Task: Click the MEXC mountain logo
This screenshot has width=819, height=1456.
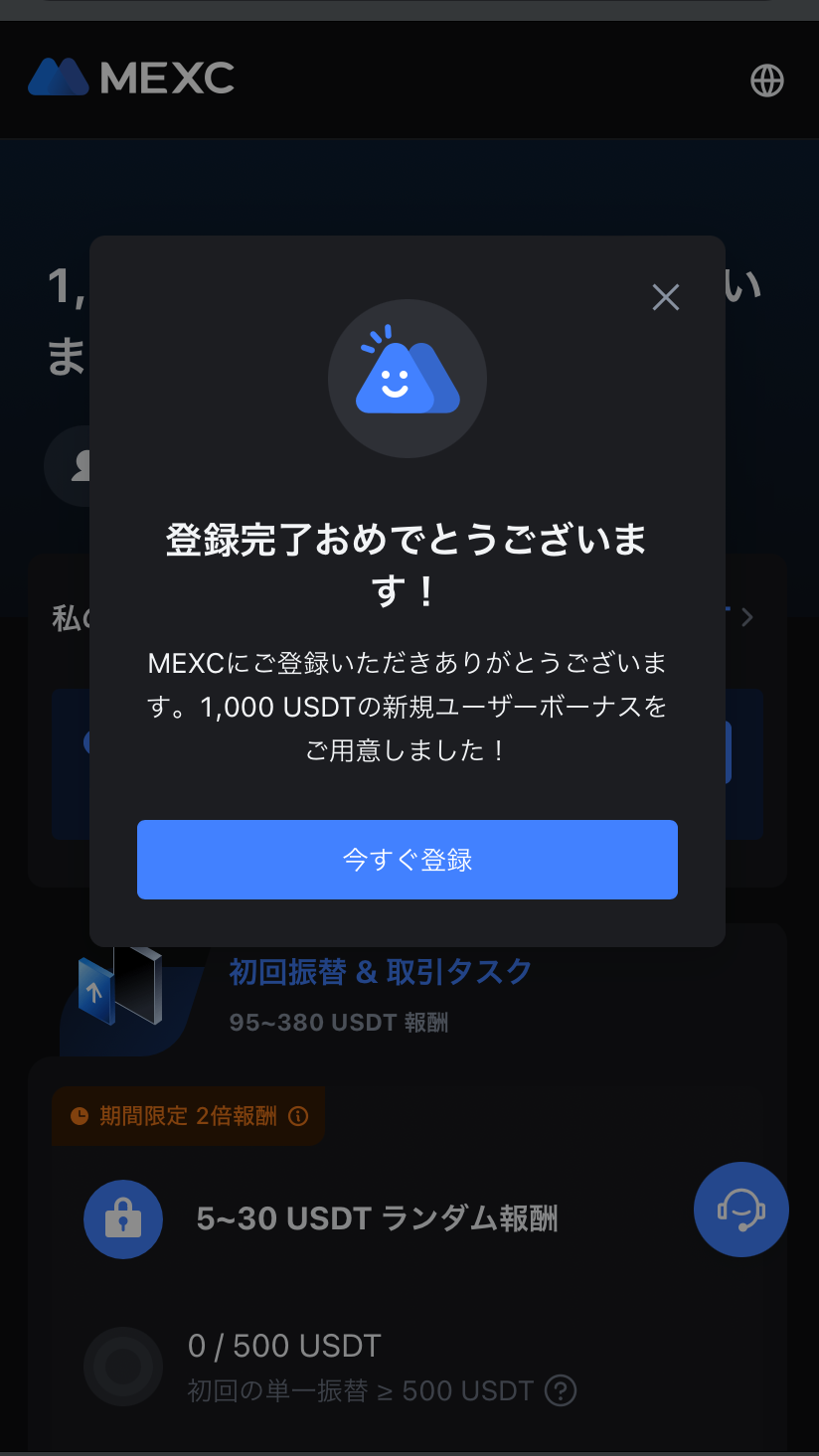Action: pyautogui.click(x=60, y=78)
